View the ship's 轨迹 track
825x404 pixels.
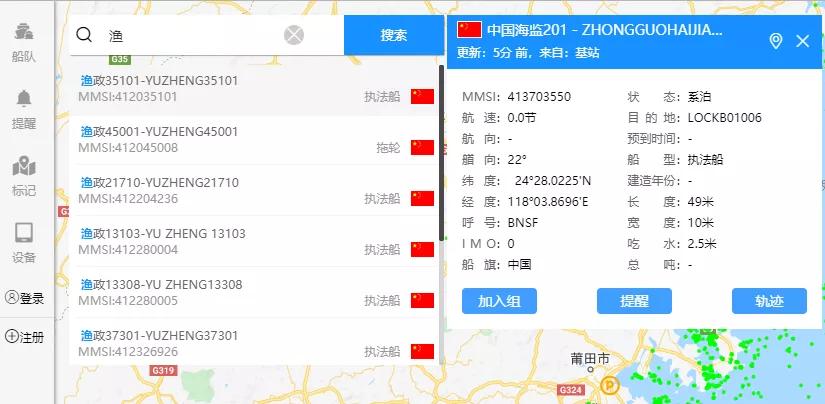tap(769, 301)
